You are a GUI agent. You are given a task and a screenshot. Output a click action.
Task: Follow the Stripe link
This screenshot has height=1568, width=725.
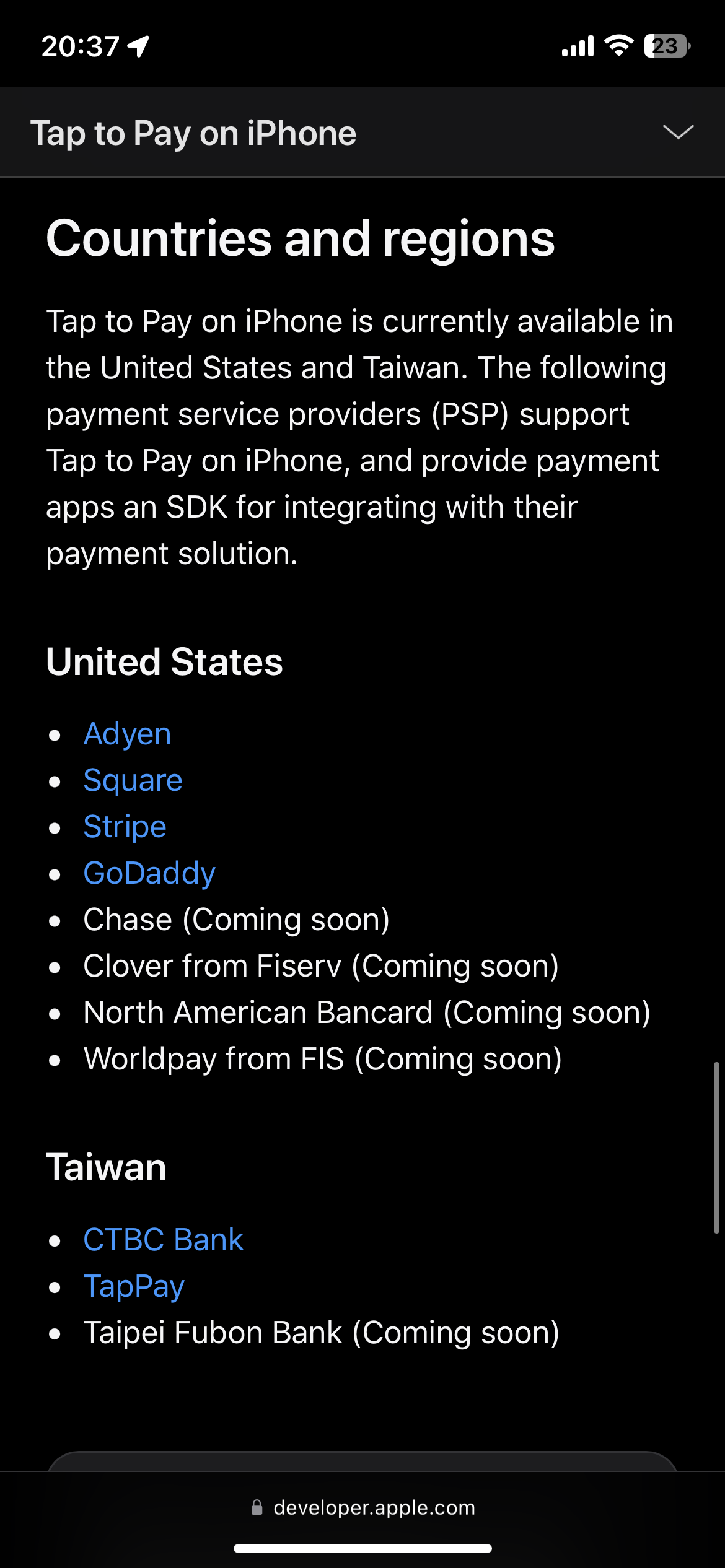[x=125, y=827]
